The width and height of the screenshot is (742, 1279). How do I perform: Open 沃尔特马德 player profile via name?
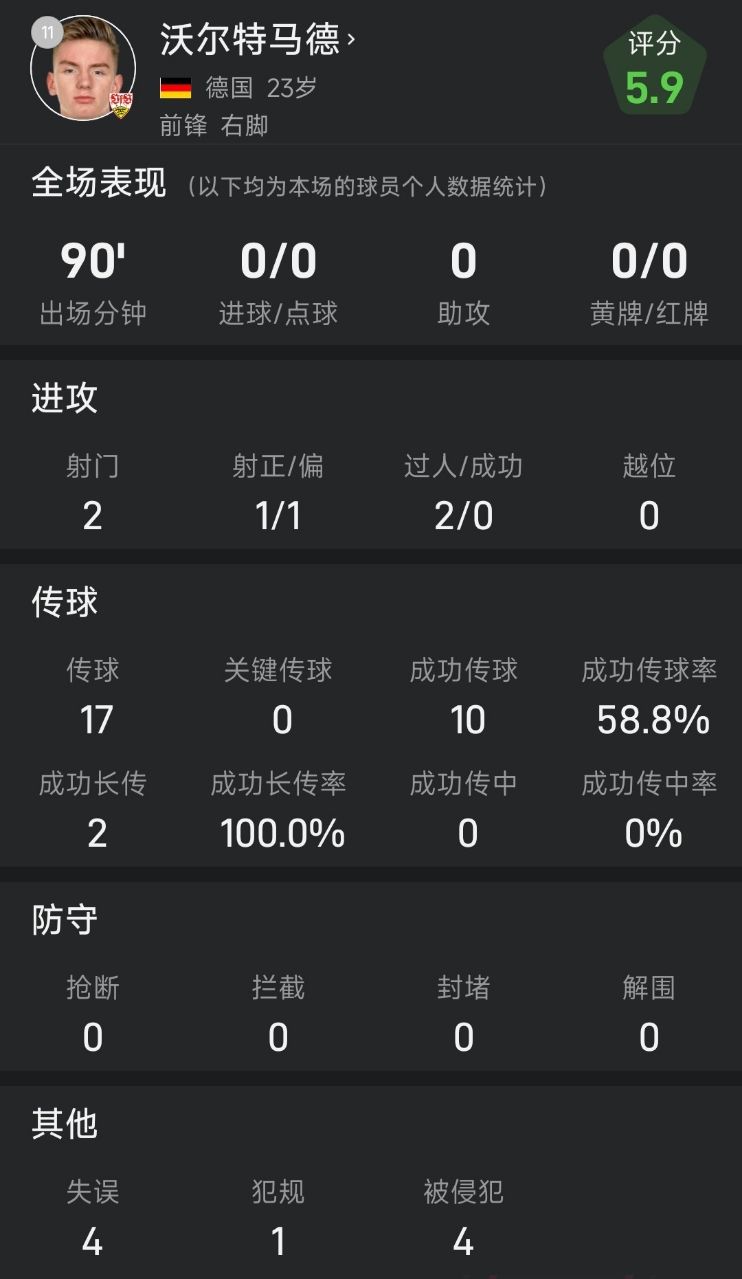(x=256, y=40)
